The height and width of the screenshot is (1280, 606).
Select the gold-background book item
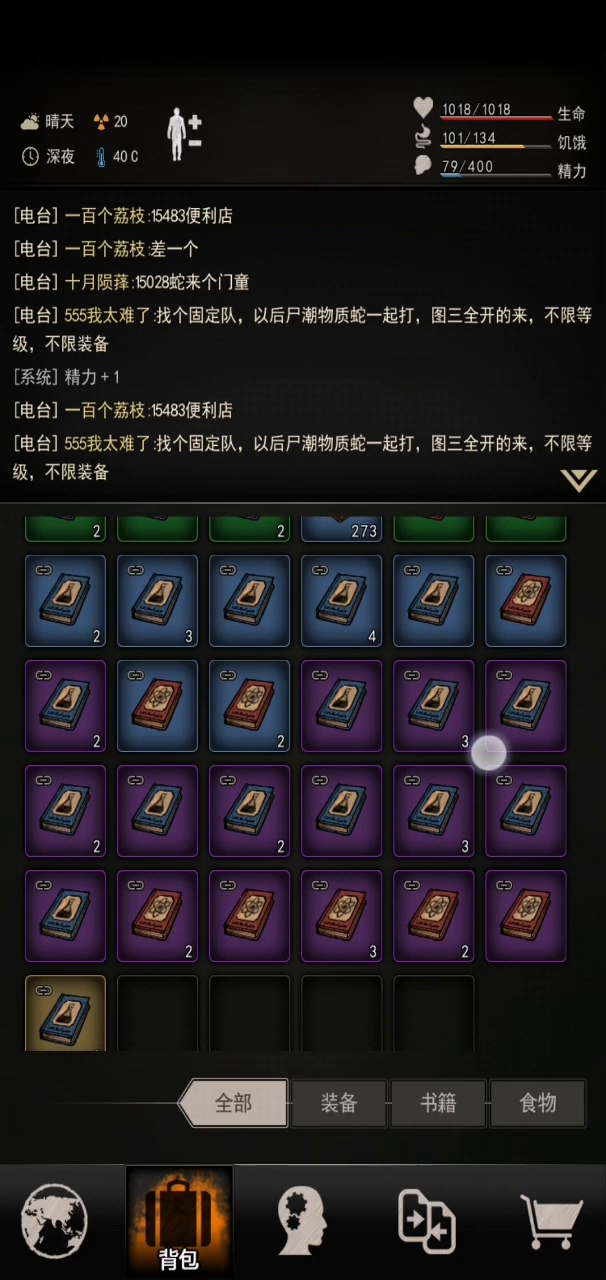click(65, 1014)
